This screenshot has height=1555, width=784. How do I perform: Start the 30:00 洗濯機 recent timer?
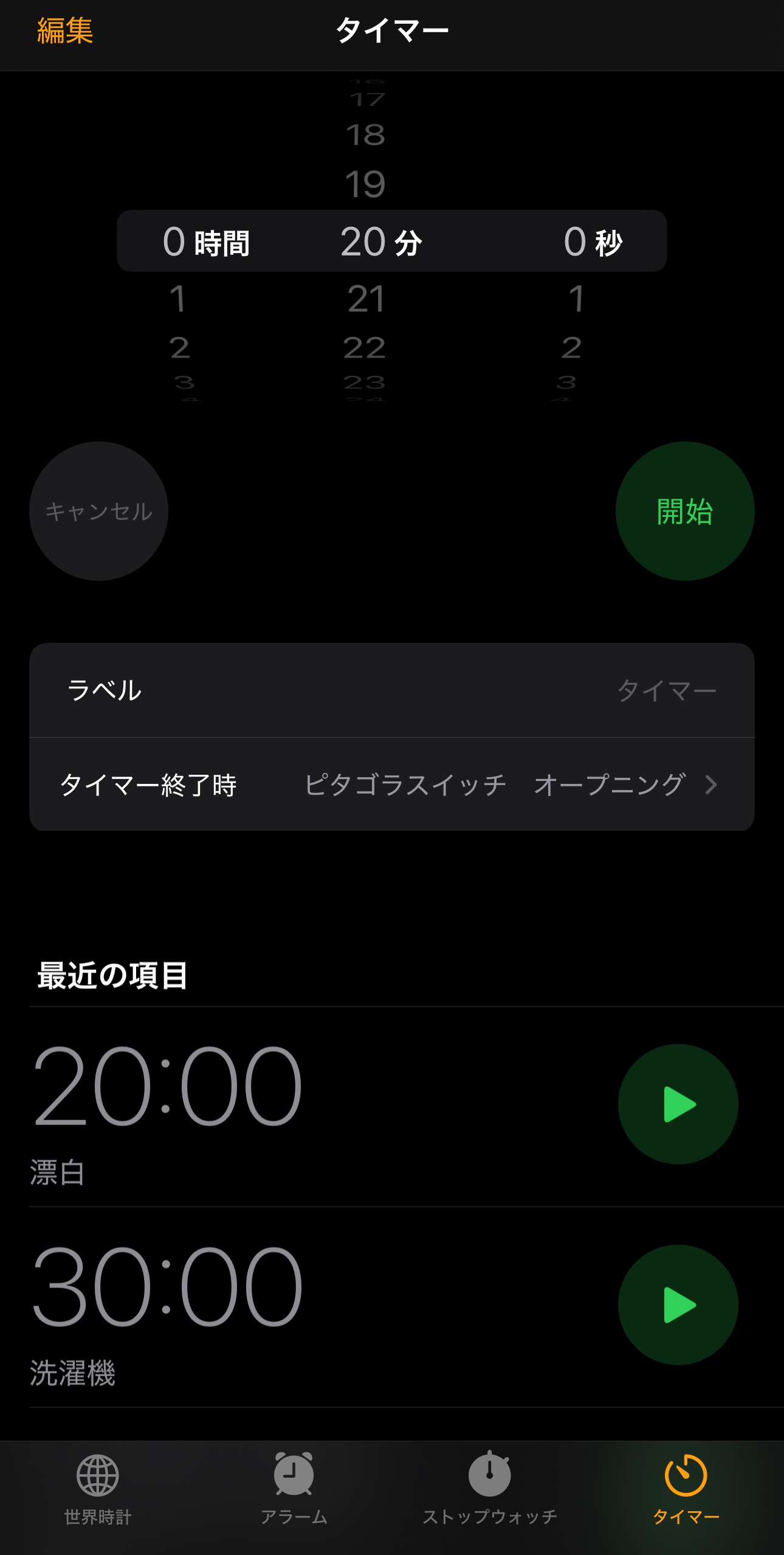(x=678, y=1304)
